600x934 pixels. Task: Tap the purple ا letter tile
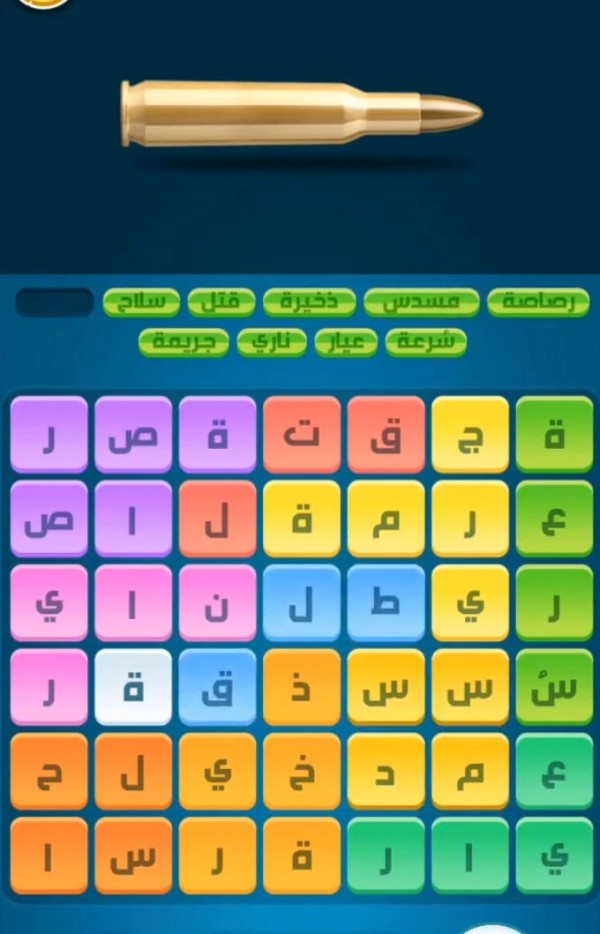click(134, 519)
